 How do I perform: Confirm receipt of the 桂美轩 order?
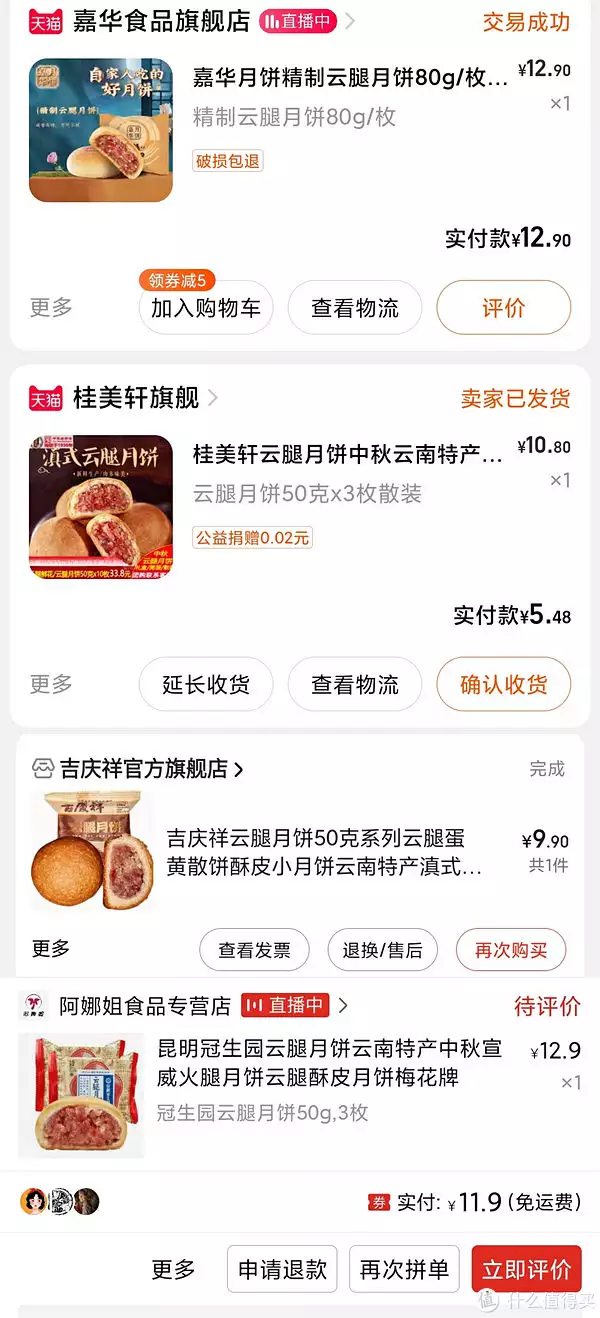(503, 685)
